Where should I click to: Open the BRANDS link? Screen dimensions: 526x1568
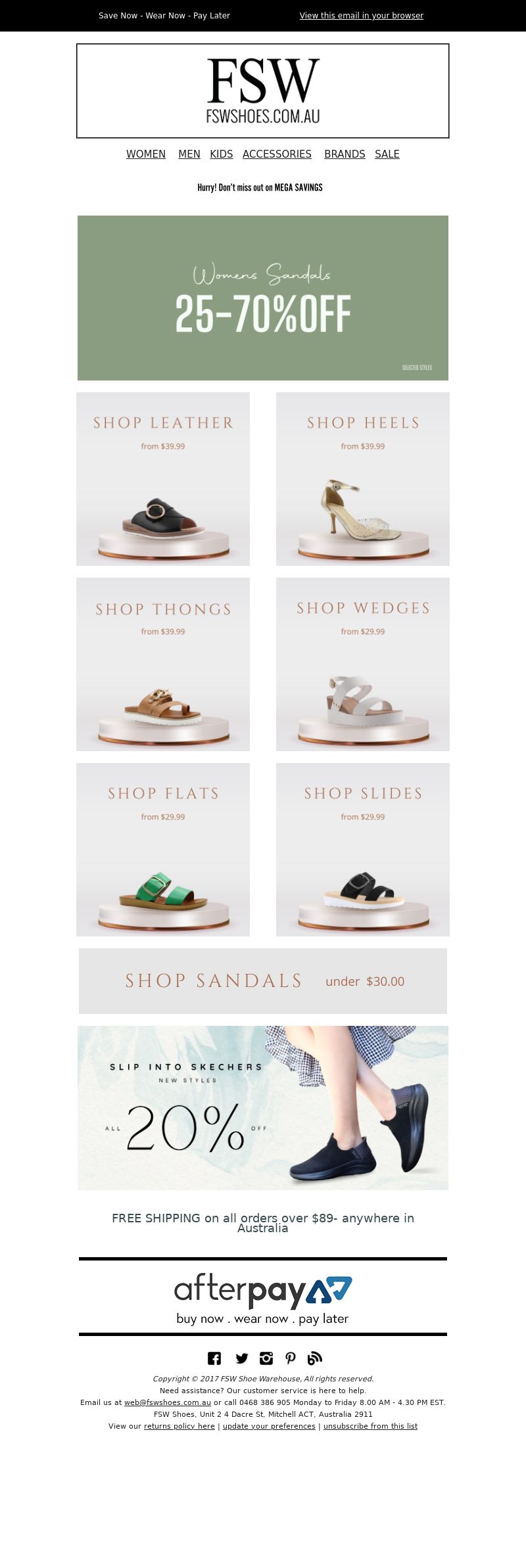point(345,154)
